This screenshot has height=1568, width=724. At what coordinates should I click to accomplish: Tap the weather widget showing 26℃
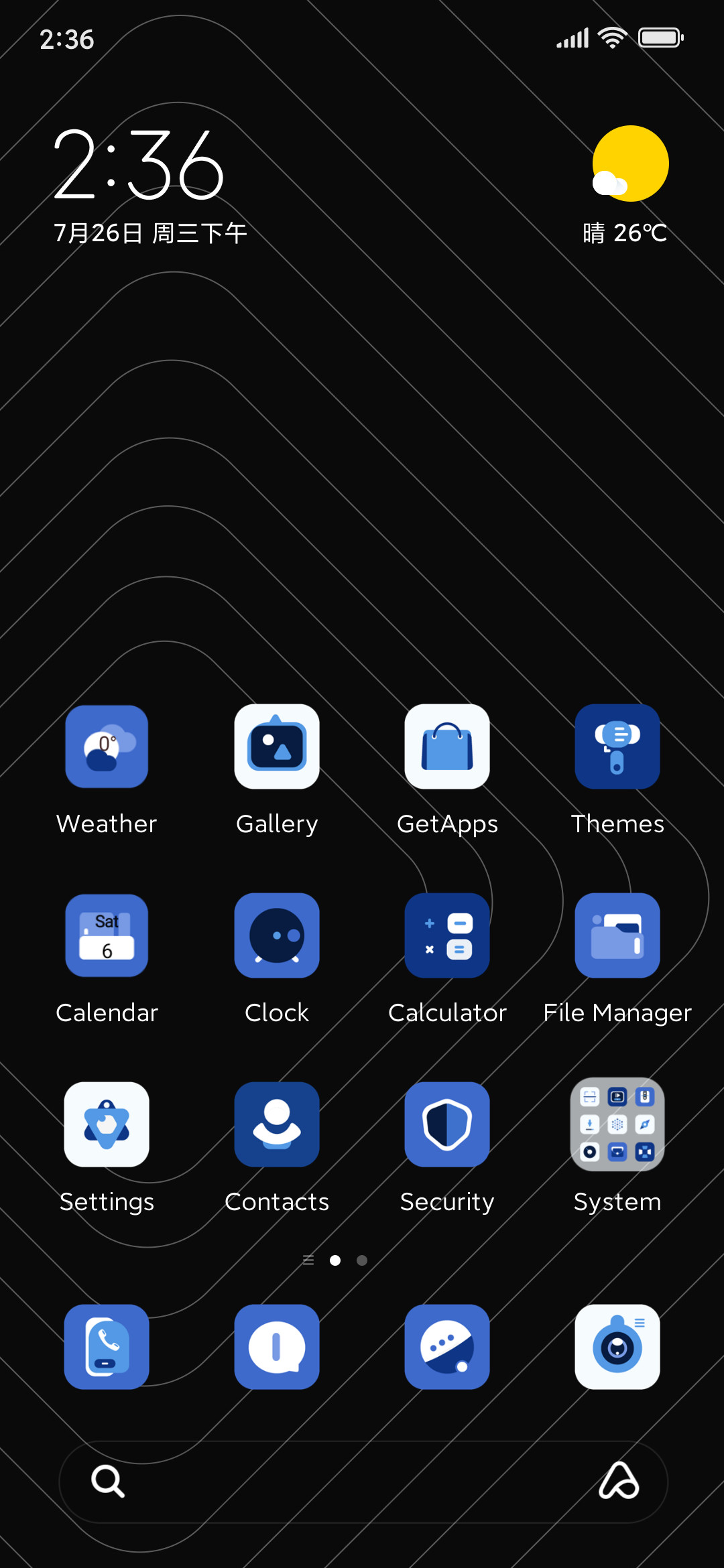point(626,186)
